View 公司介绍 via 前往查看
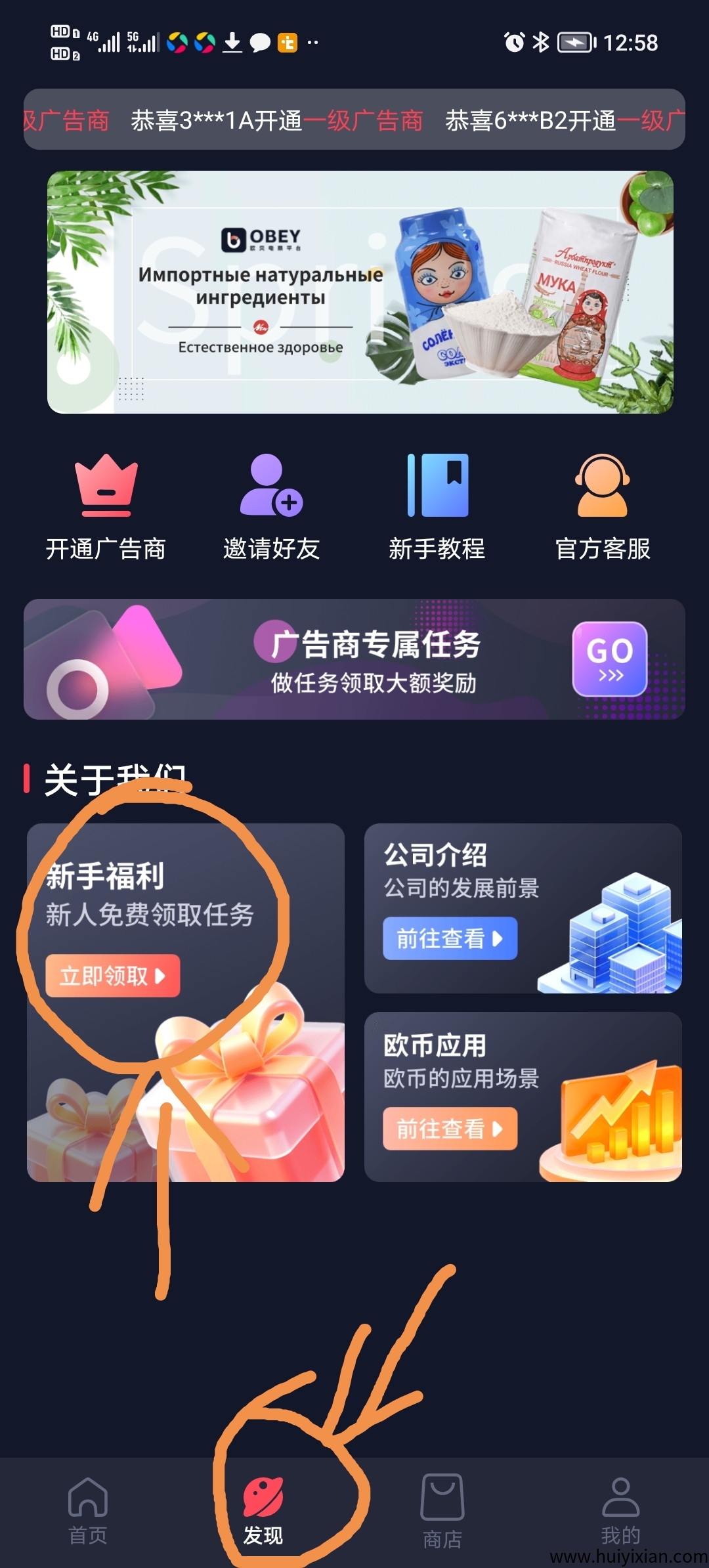709x1568 pixels. [450, 938]
